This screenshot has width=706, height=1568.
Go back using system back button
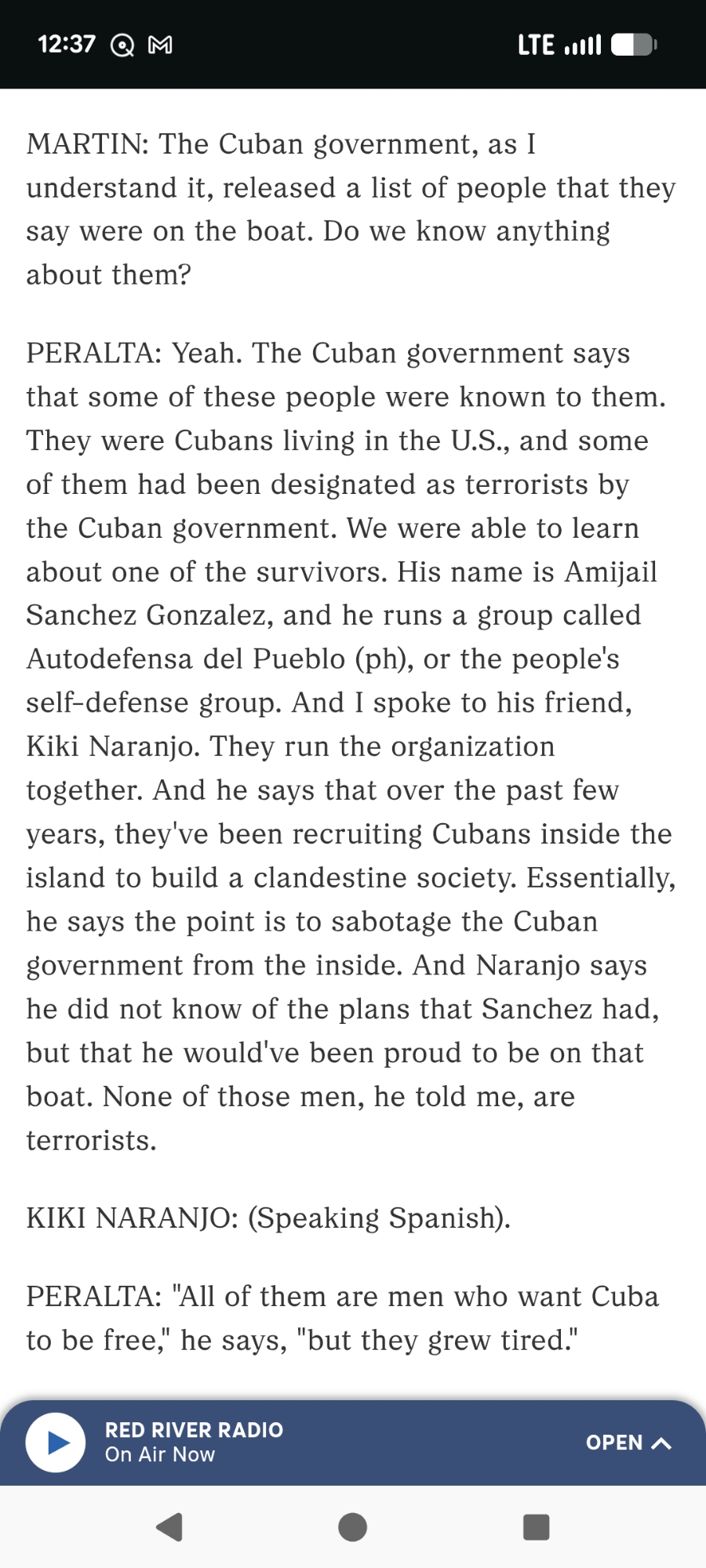pos(170,1526)
